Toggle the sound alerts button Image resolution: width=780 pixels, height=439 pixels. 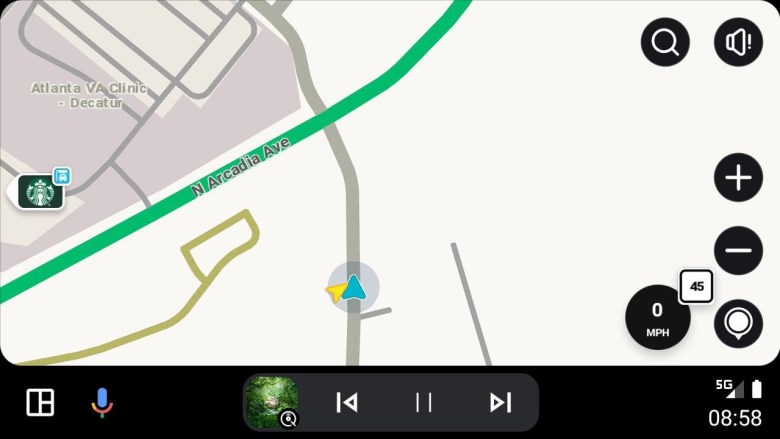pos(738,42)
